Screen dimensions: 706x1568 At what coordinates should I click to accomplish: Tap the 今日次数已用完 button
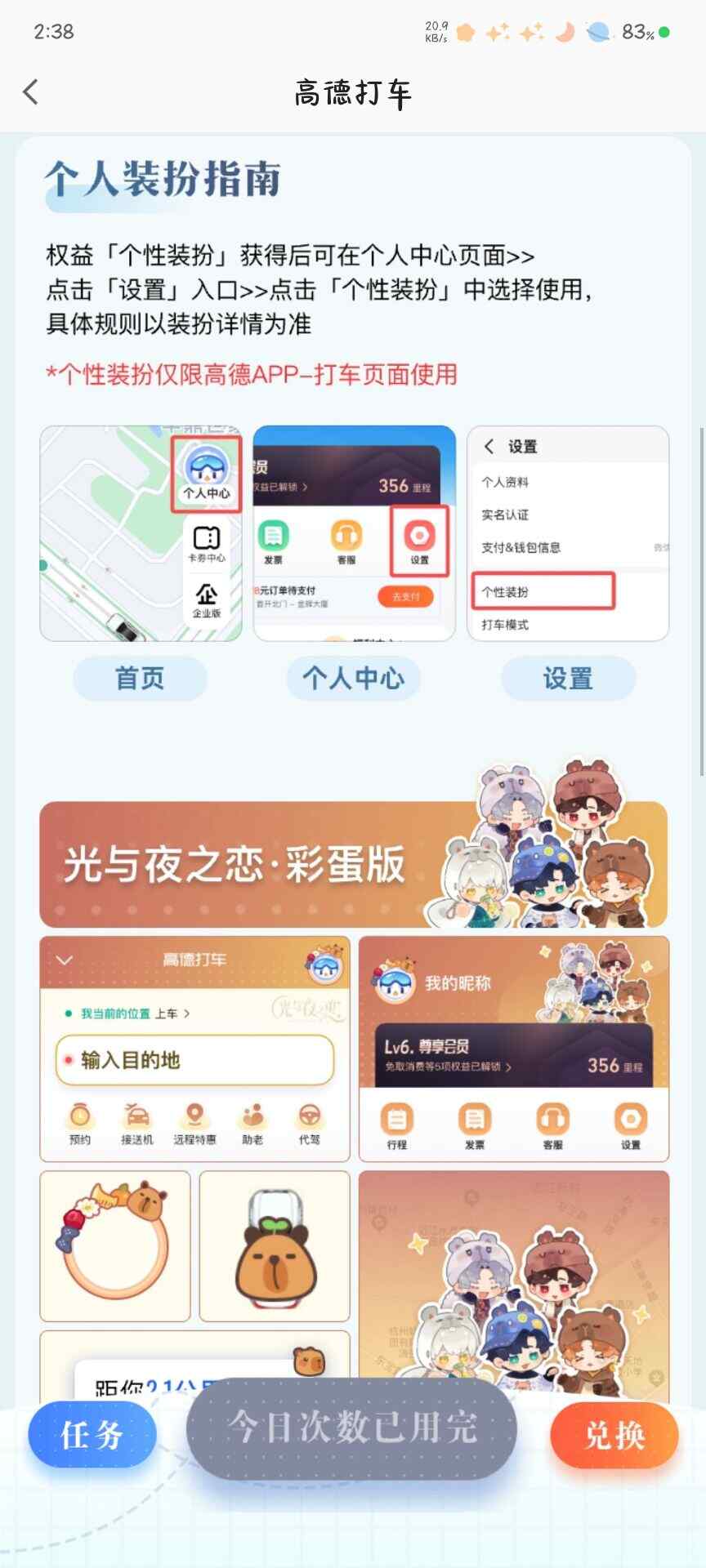352,1428
